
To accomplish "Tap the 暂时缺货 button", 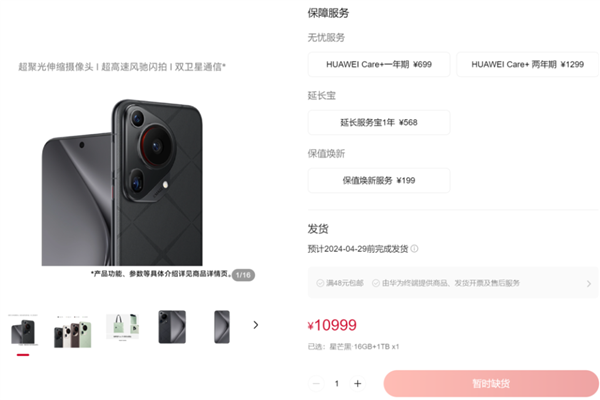I will (x=491, y=383).
